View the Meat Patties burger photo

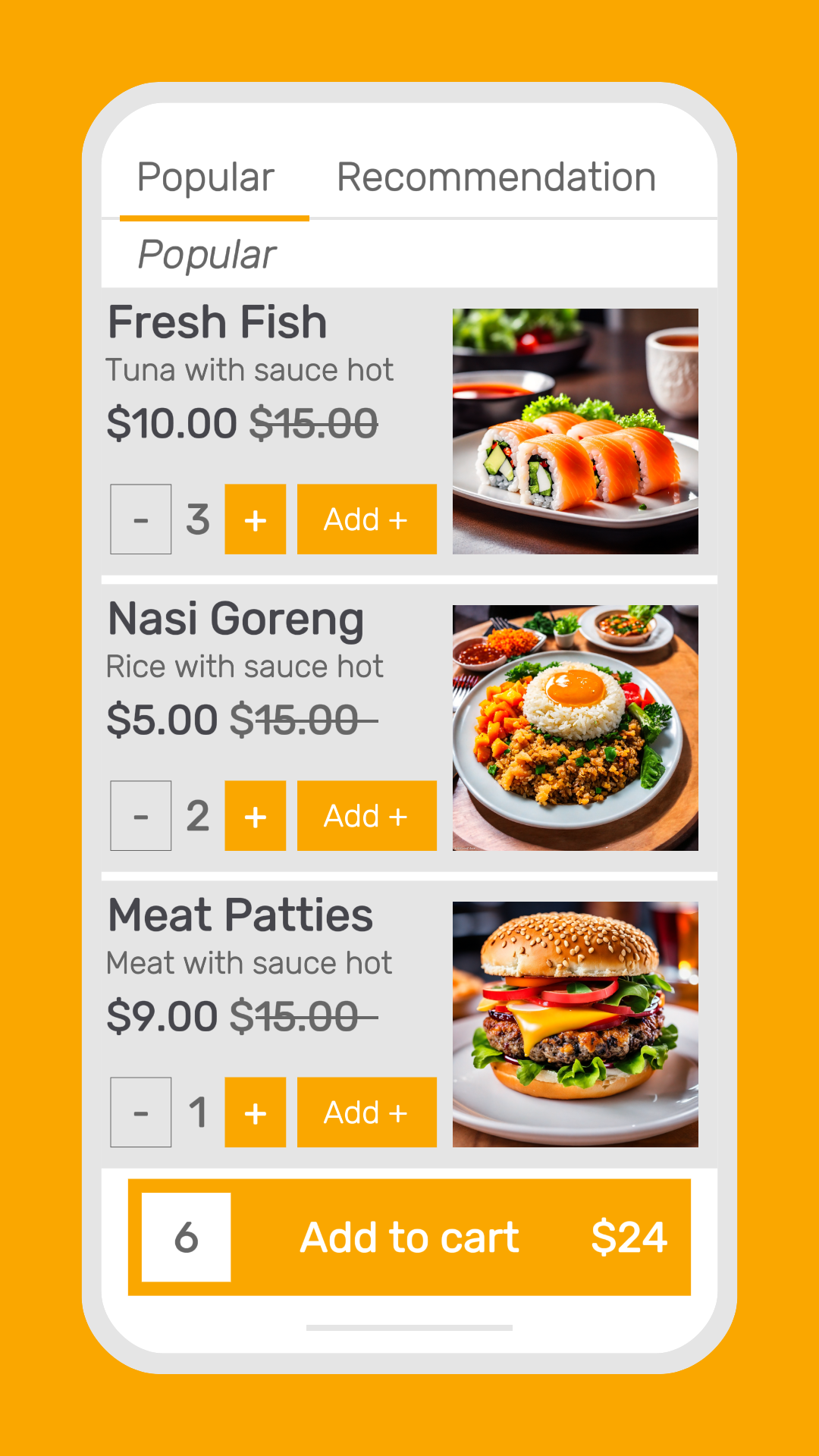point(575,1025)
